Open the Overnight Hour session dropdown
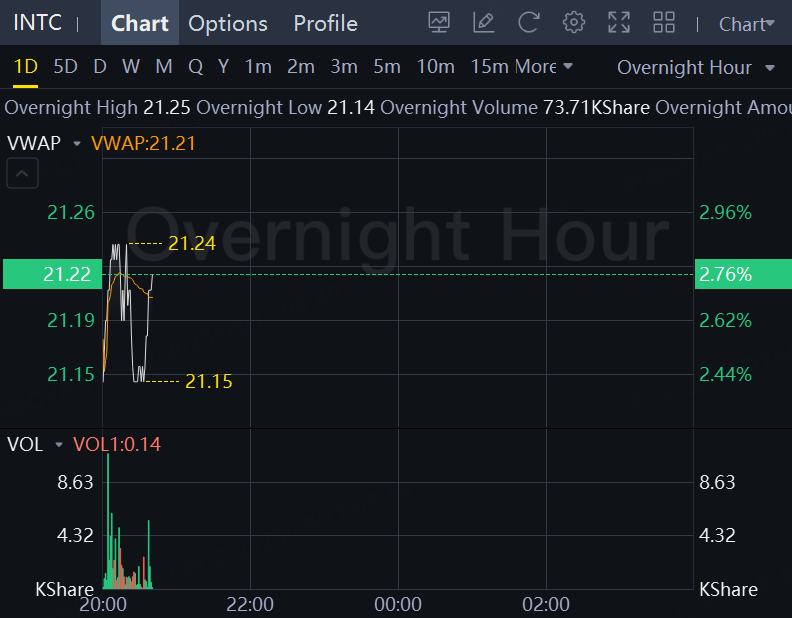792x618 pixels. click(x=696, y=68)
